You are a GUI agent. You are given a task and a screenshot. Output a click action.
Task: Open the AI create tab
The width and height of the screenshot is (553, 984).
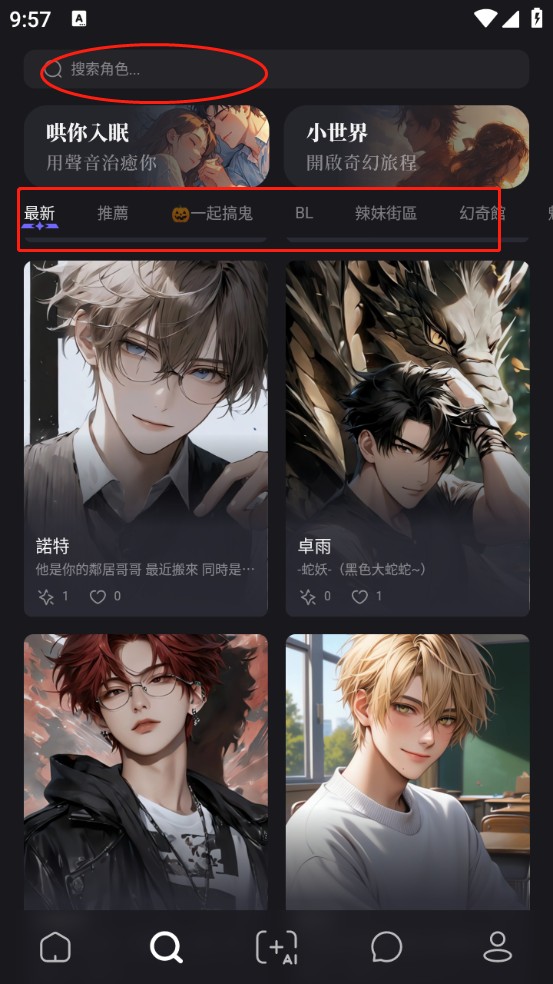pyautogui.click(x=276, y=946)
